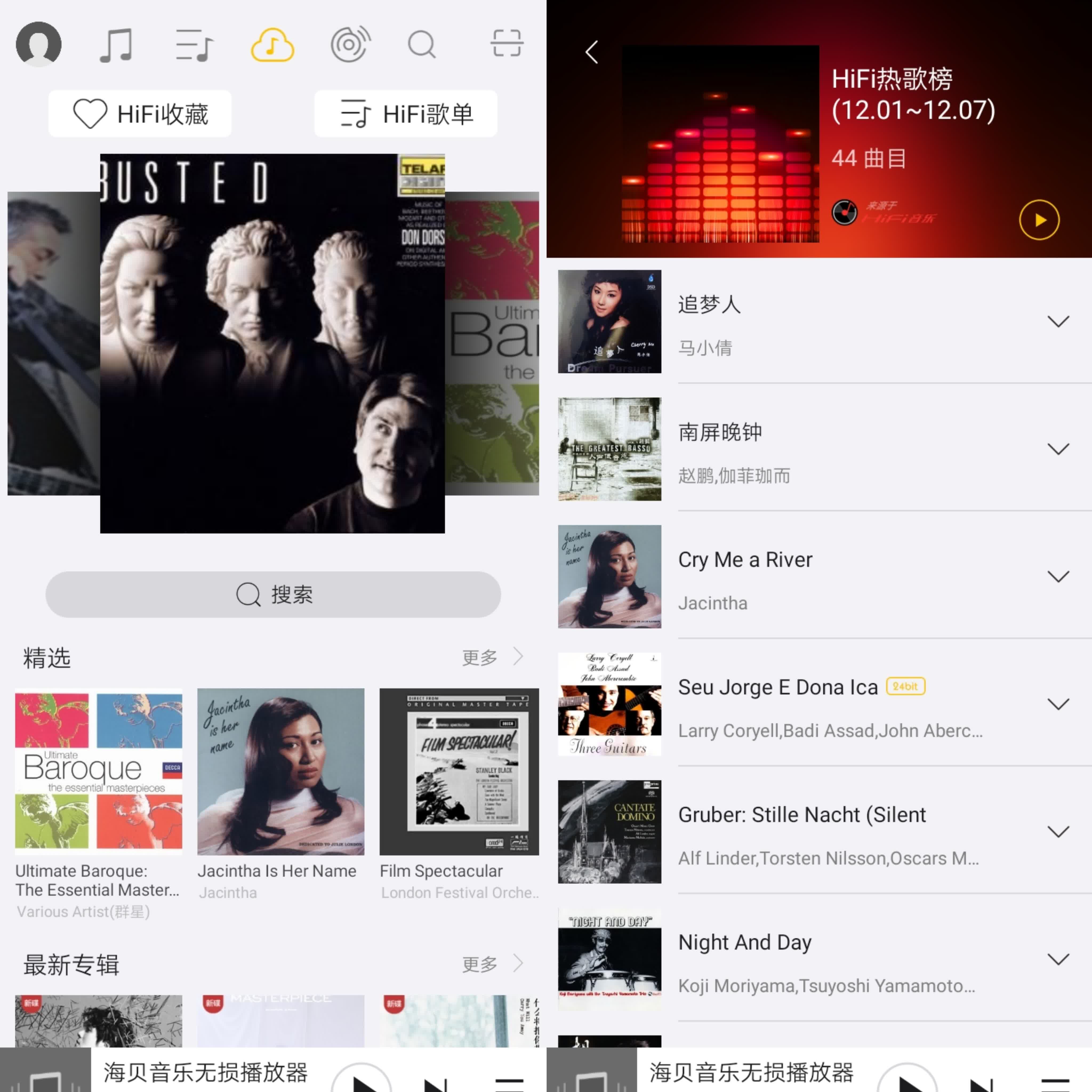
Task: Open Film Spectacular album
Action: [x=459, y=772]
